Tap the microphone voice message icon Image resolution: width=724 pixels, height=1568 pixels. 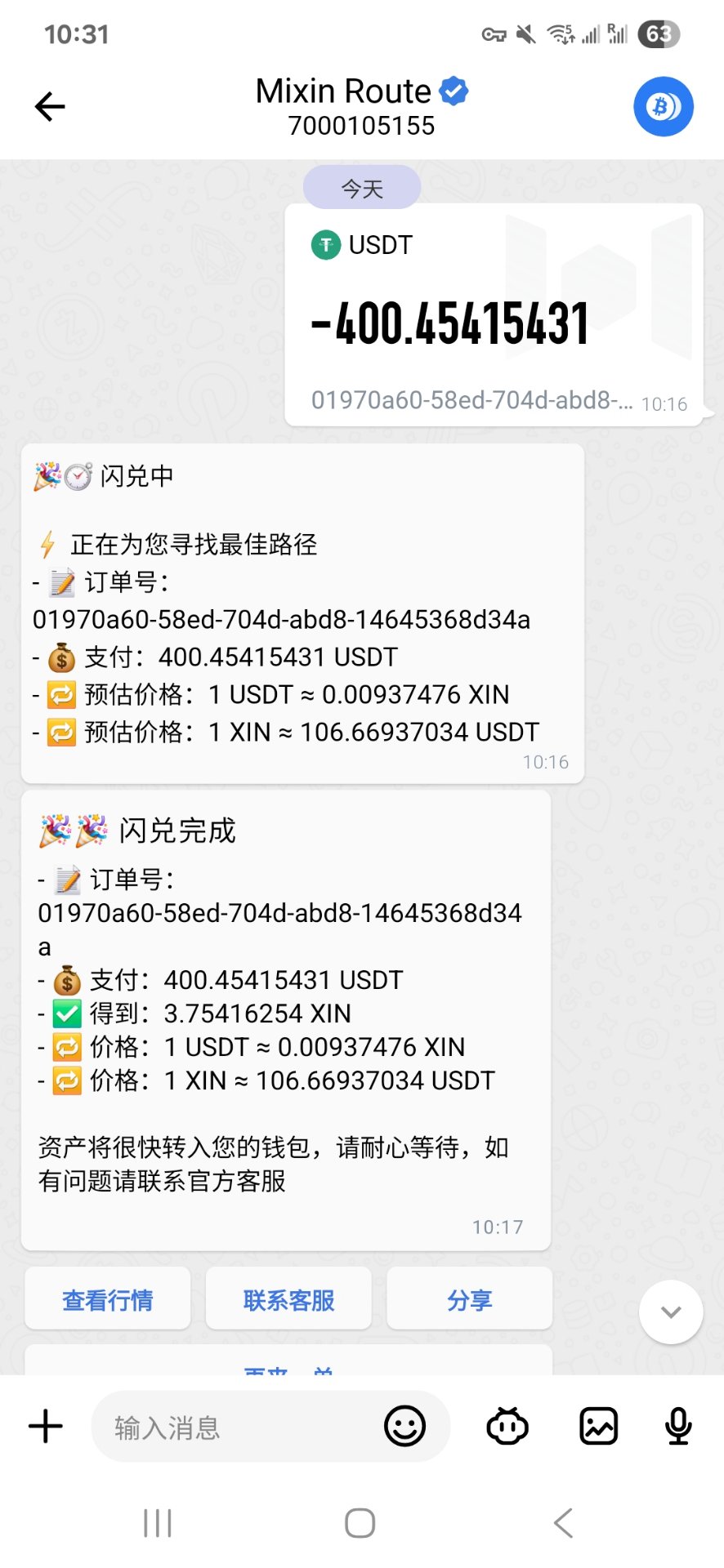click(678, 1427)
